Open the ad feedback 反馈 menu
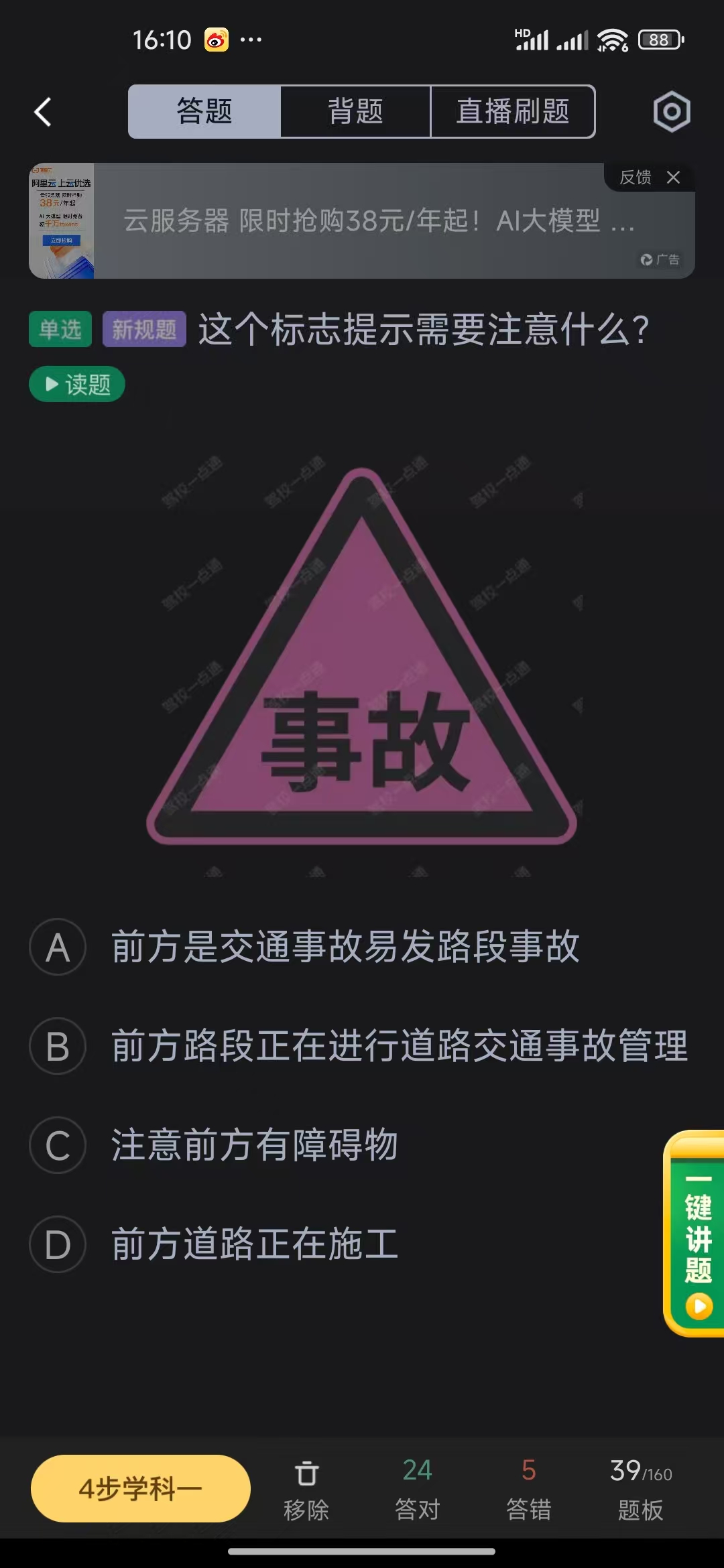Screen dimensions: 724x1568 [x=636, y=177]
